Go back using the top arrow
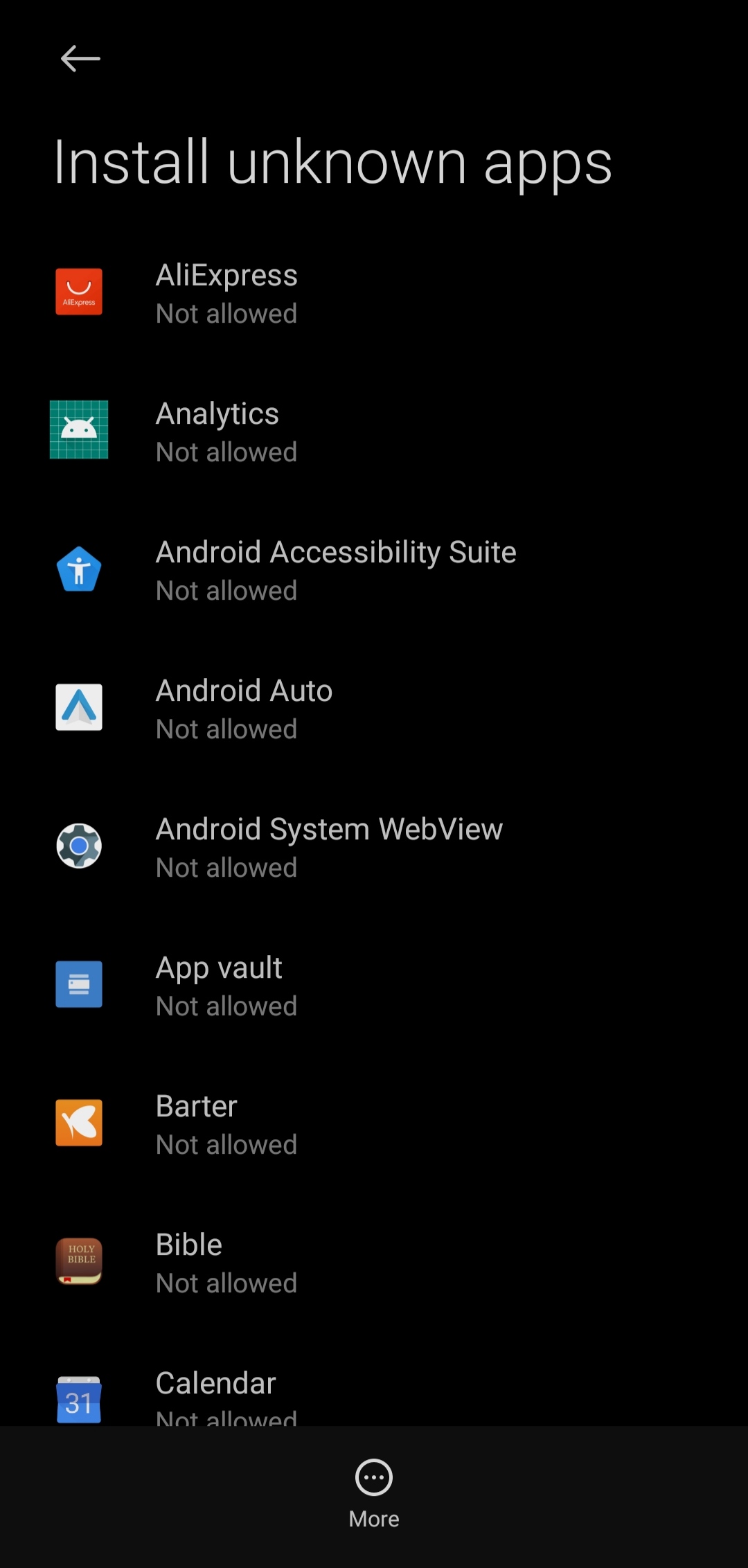The height and width of the screenshot is (1568, 748). [80, 59]
